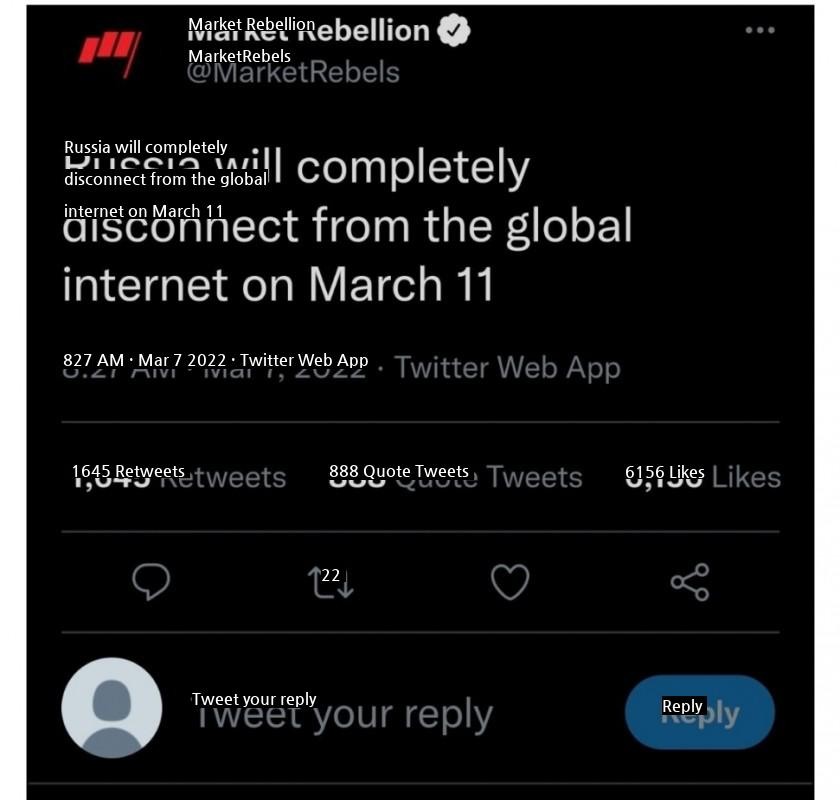See who liked via 6,156 Likes
This screenshot has width=840, height=800.
pyautogui.click(x=703, y=477)
